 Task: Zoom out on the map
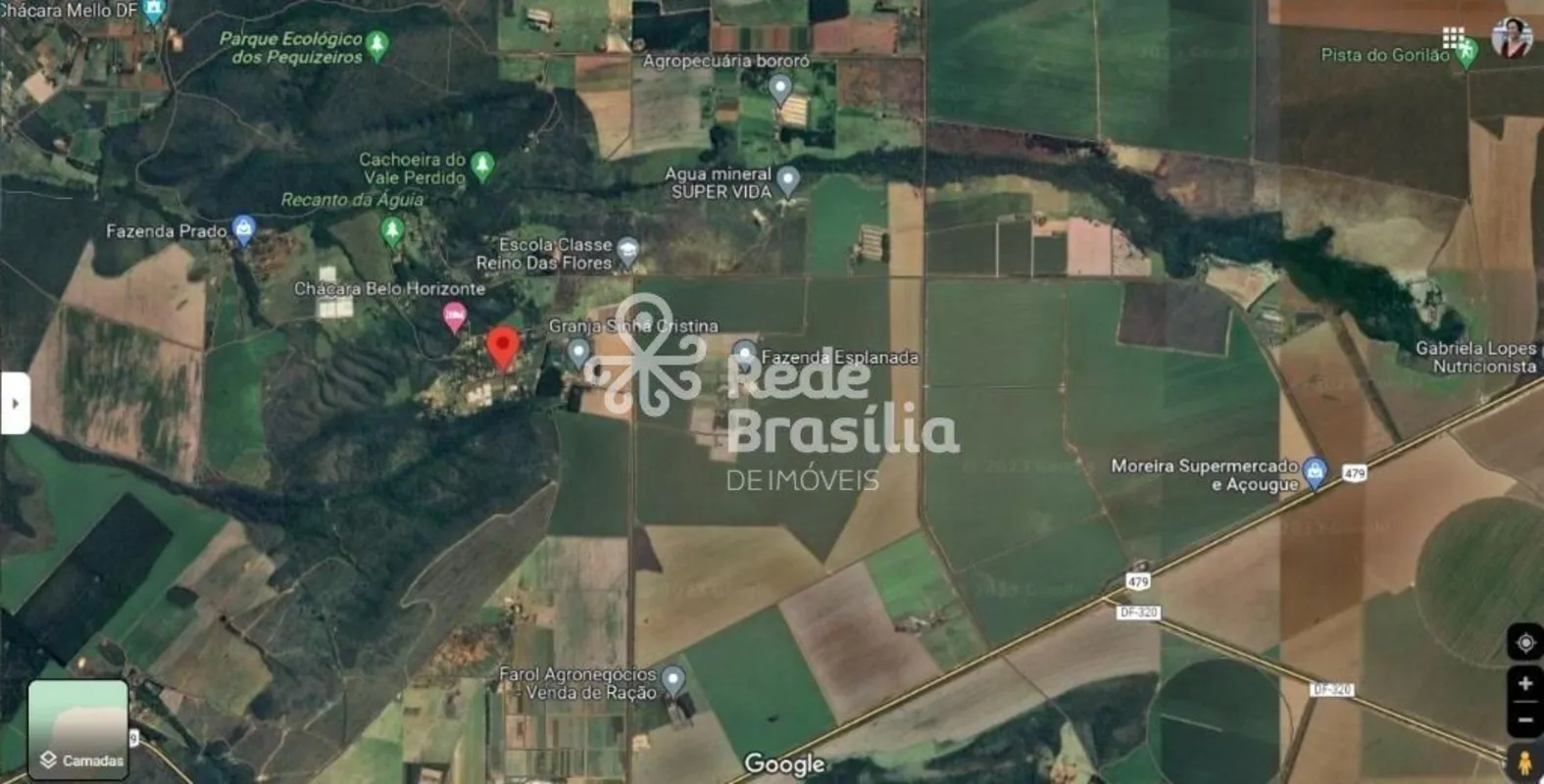click(1524, 720)
